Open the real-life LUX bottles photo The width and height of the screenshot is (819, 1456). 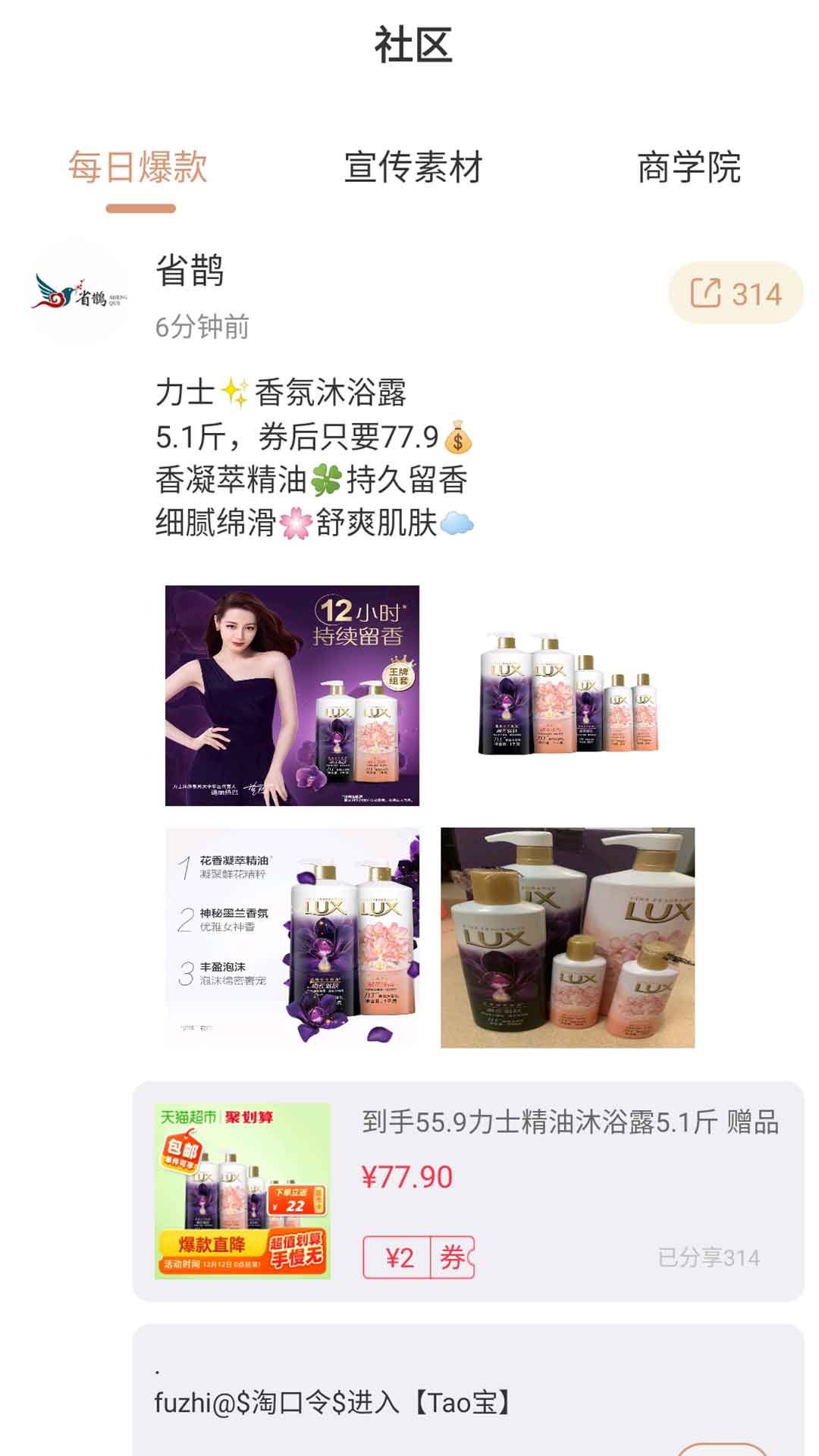pyautogui.click(x=567, y=937)
